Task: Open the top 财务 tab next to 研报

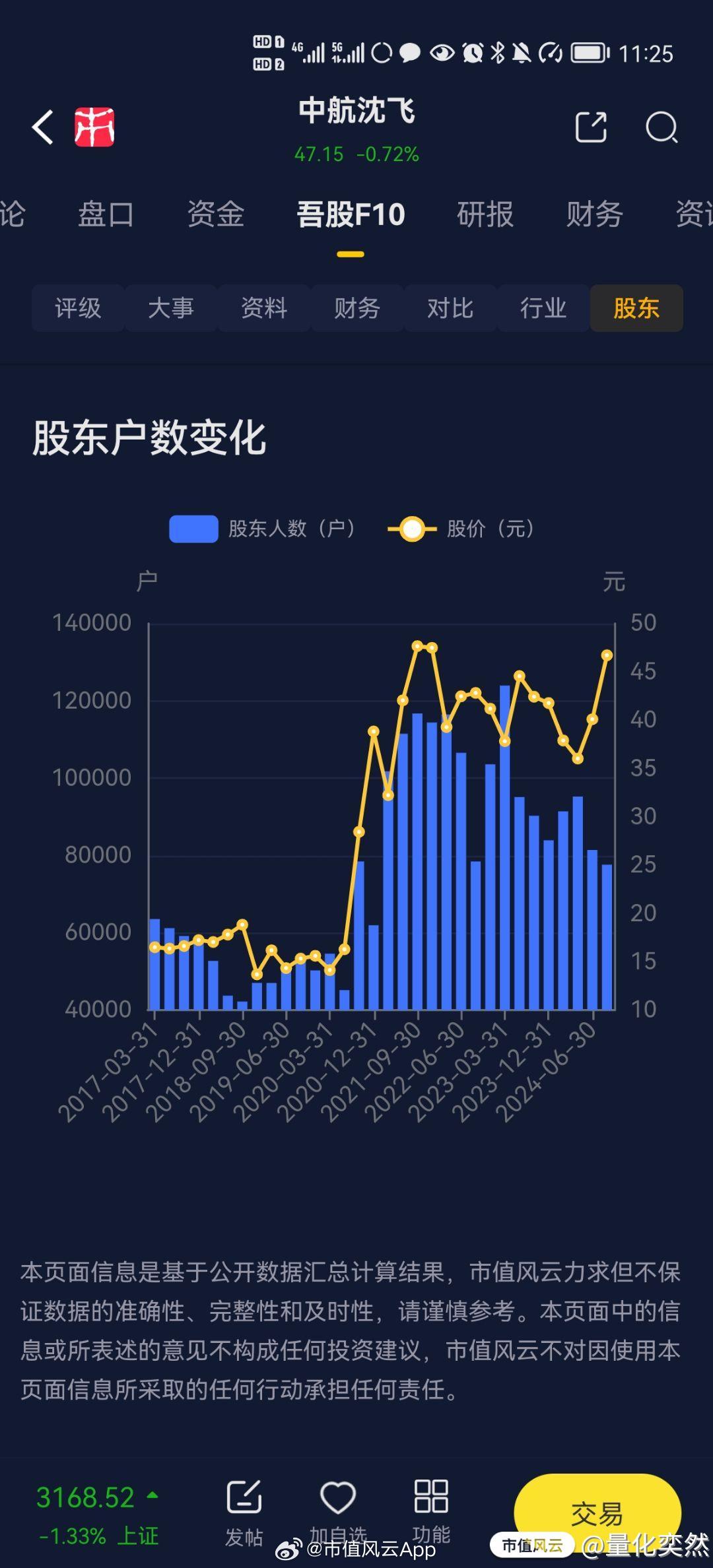Action: coord(594,214)
